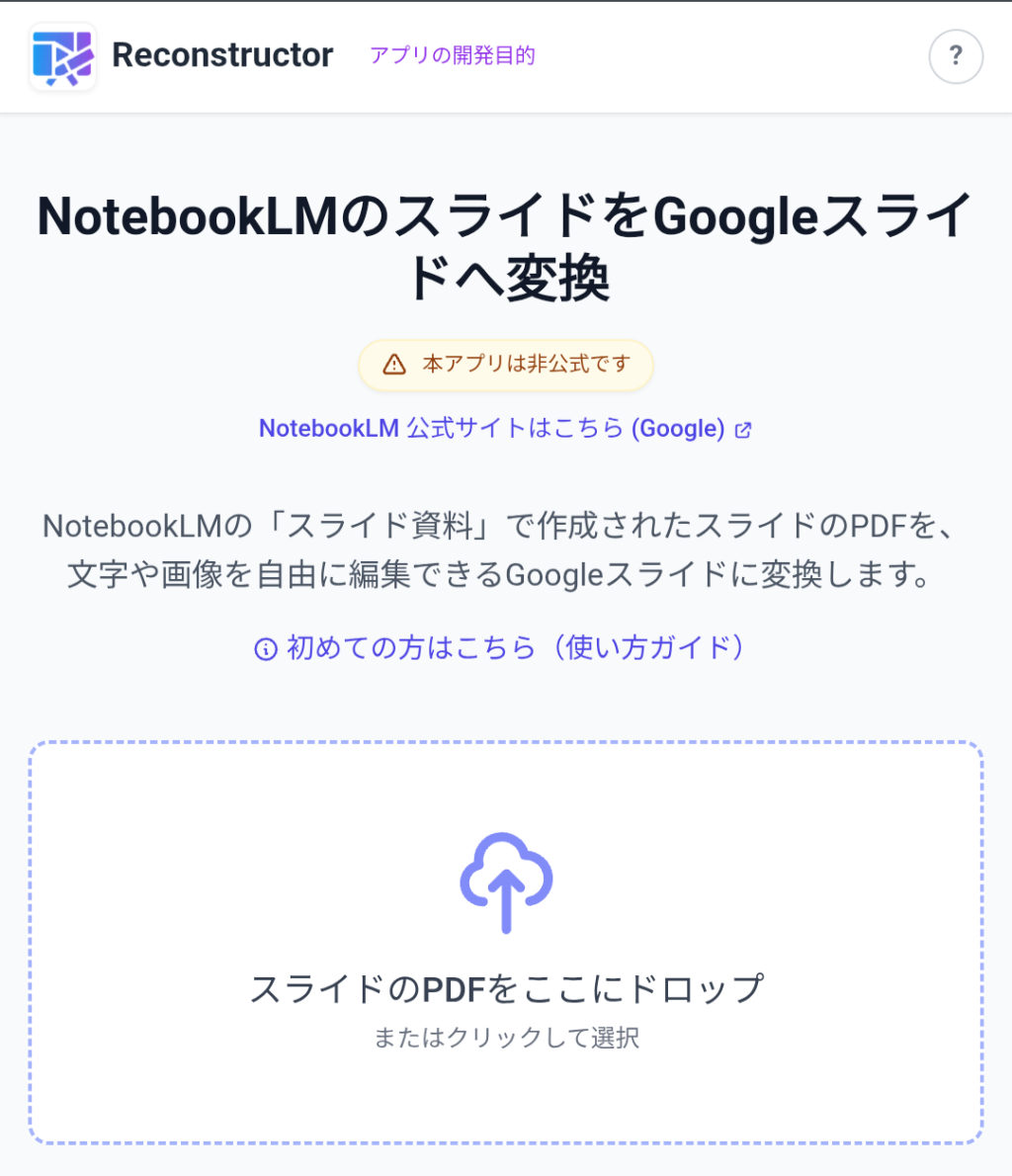The image size is (1012, 1176).
Task: Tap the PDF drop zone to select a file
Action: point(506,942)
